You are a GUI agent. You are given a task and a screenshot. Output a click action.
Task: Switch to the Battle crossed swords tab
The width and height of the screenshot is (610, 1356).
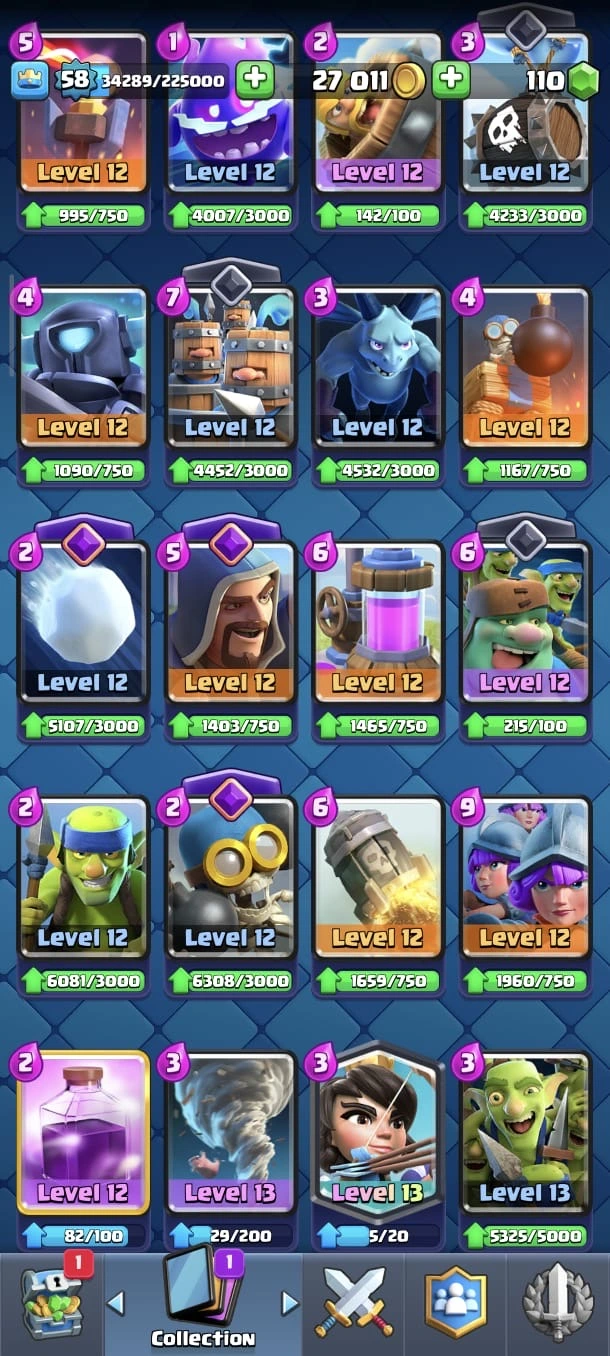pyautogui.click(x=355, y=1302)
